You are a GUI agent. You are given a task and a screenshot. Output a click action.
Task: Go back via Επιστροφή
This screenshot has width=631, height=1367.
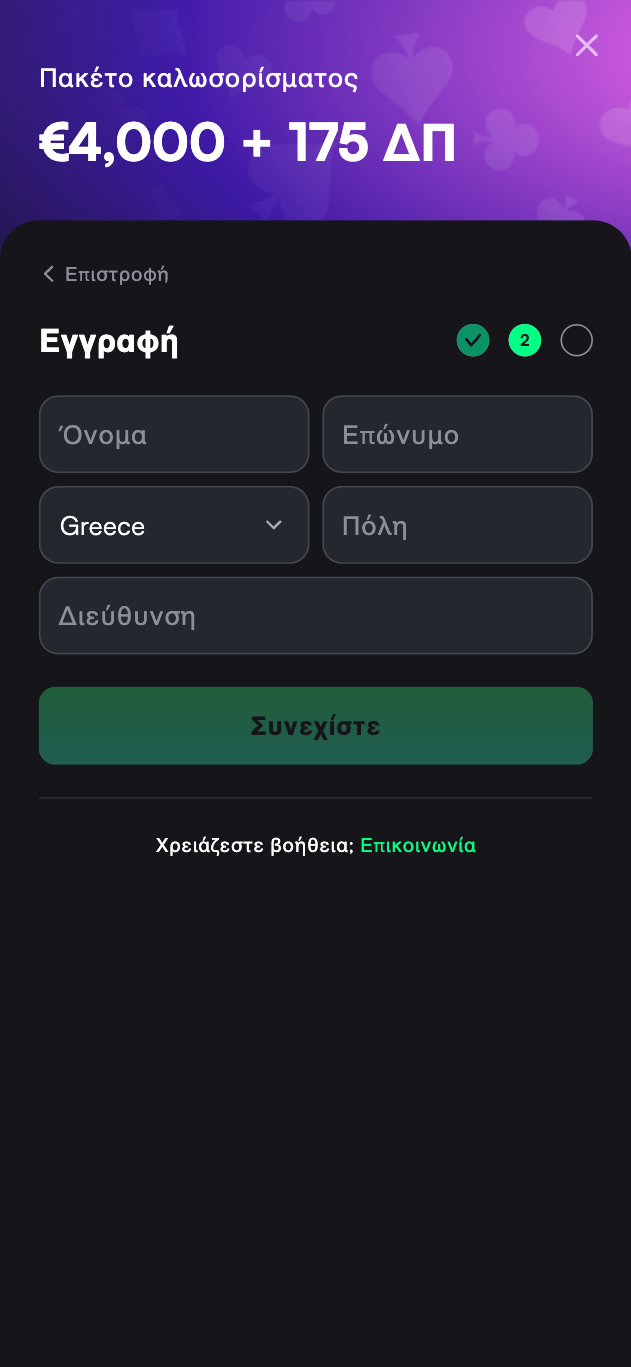tap(106, 274)
